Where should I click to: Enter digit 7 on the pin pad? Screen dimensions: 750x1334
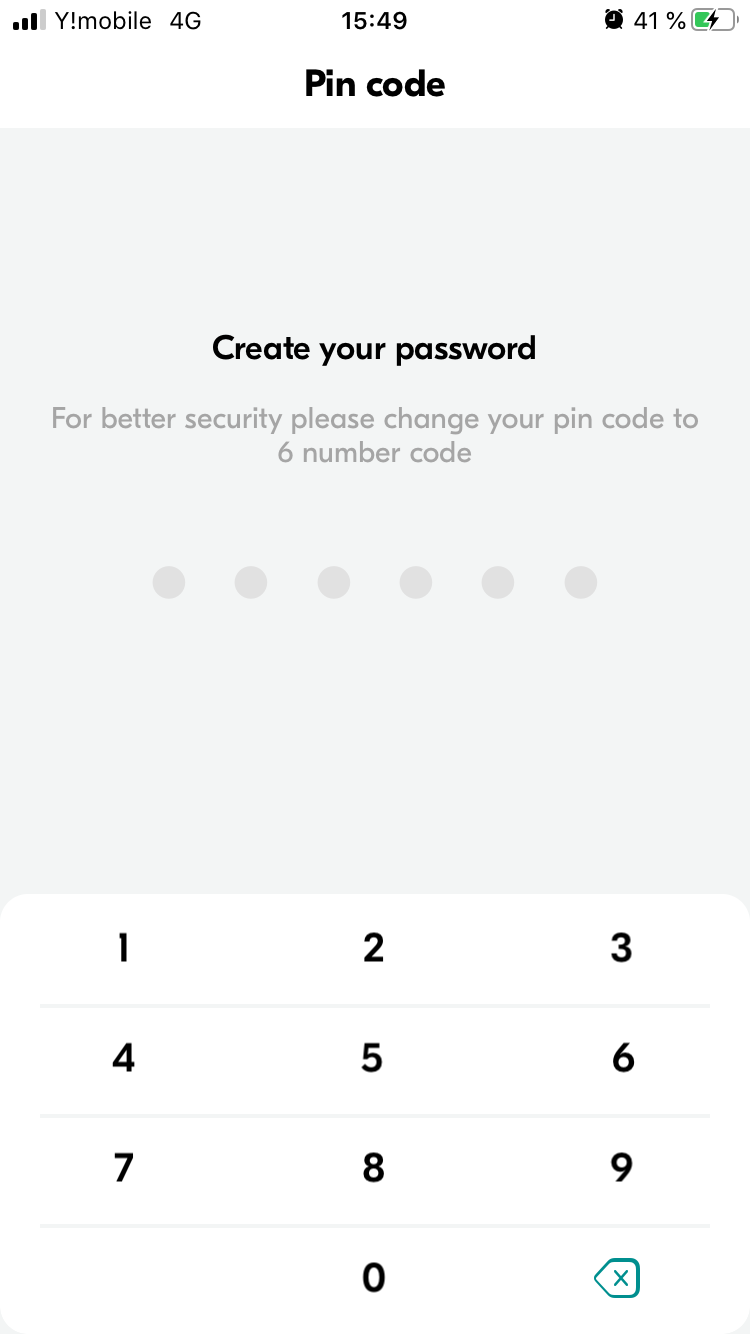pyautogui.click(x=123, y=1168)
